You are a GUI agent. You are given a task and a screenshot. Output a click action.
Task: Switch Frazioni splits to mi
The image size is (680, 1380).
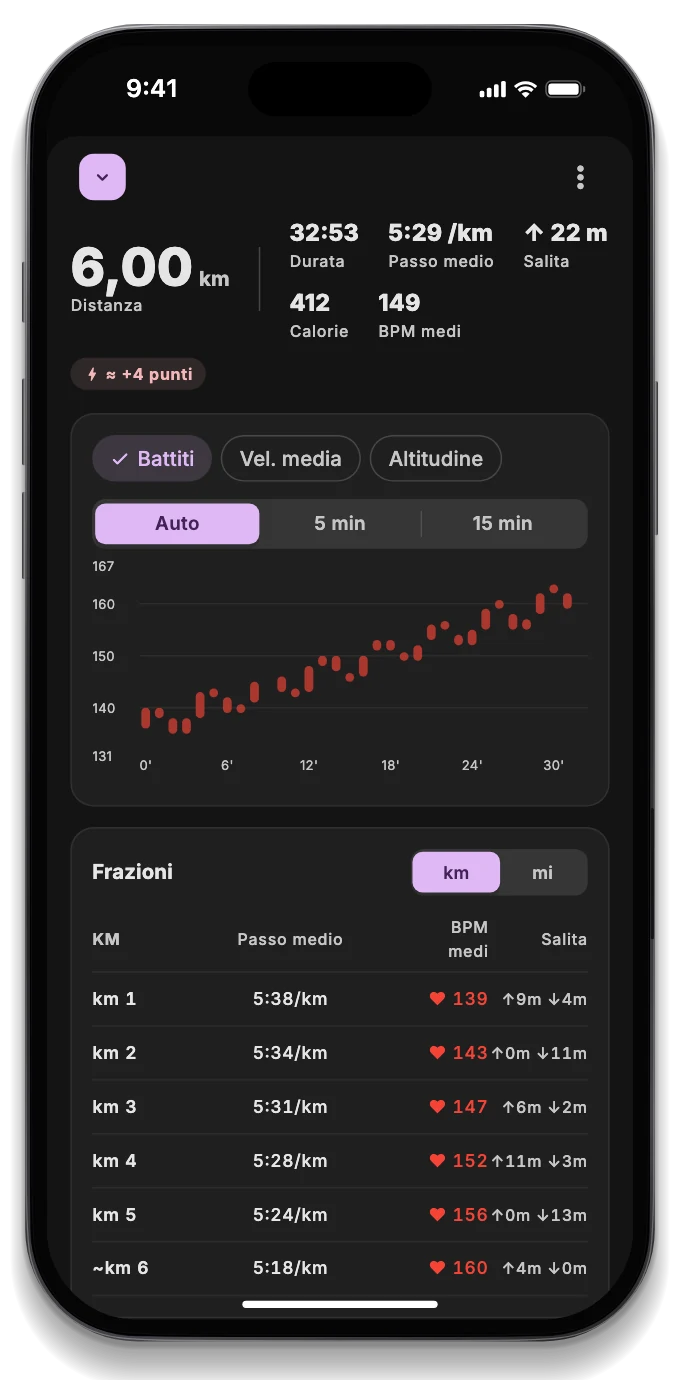coord(543,872)
